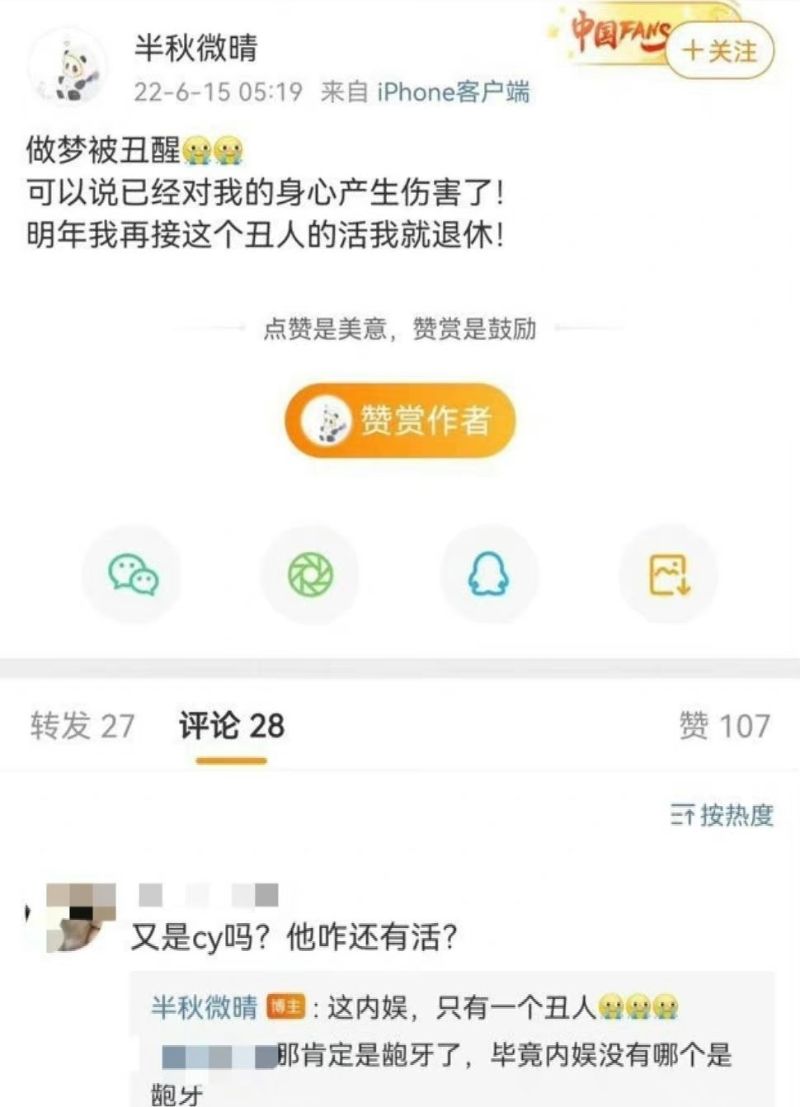View the 赞 107 likes tab
This screenshot has width=800, height=1107.
[x=724, y=726]
